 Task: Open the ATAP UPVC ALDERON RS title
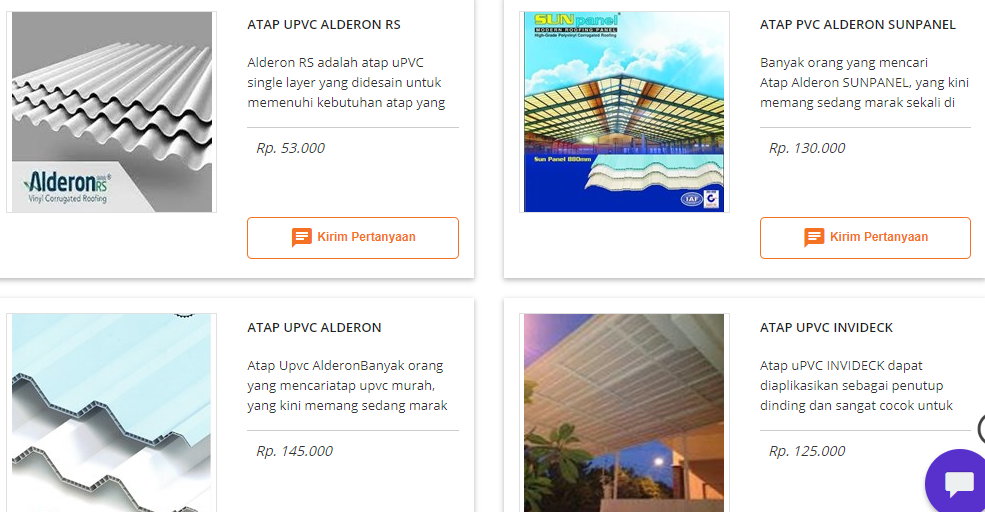click(324, 25)
